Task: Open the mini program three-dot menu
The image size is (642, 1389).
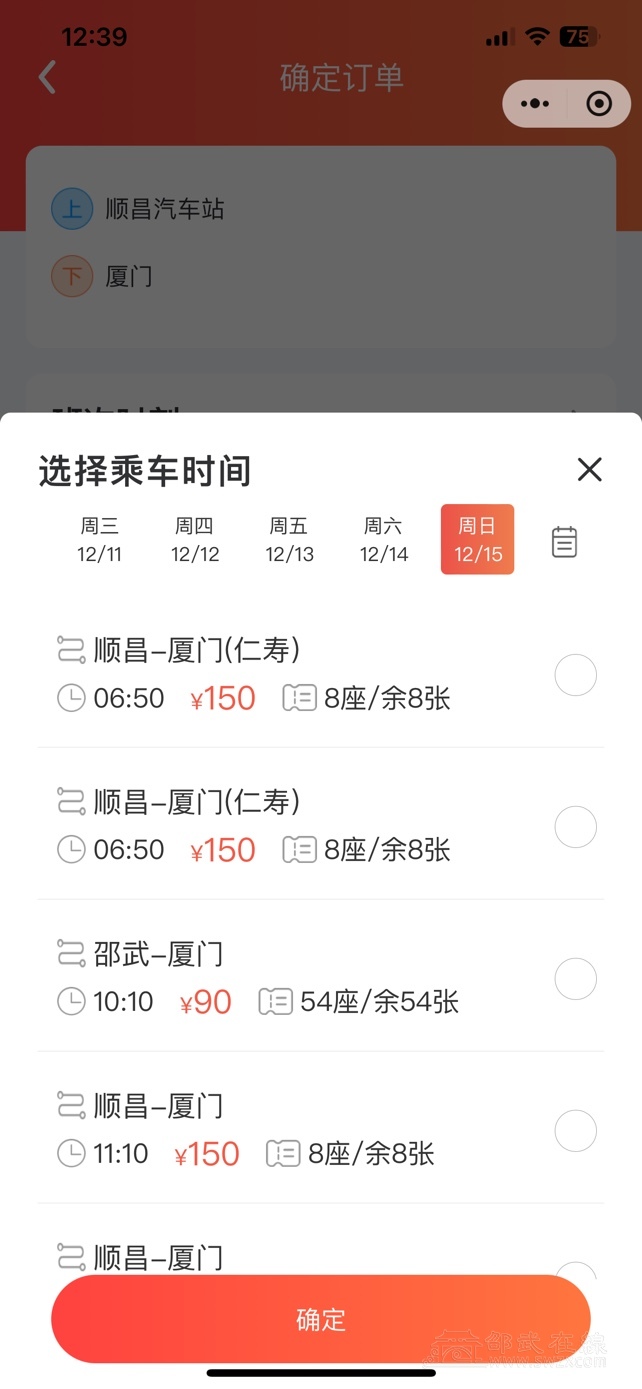Action: click(x=536, y=104)
